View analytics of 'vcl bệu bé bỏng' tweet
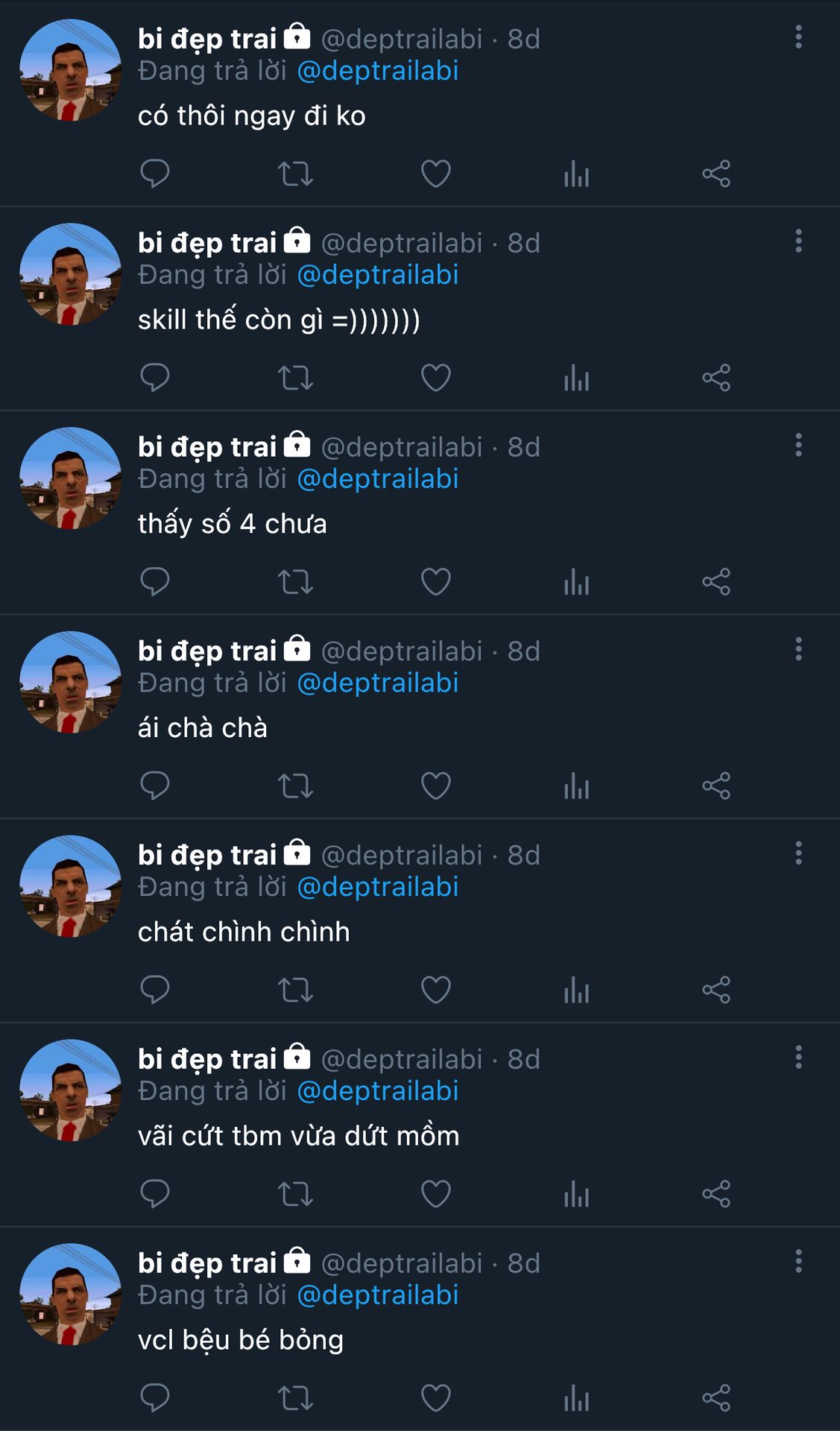Screen dimensions: 840x1431 coord(576,1398)
